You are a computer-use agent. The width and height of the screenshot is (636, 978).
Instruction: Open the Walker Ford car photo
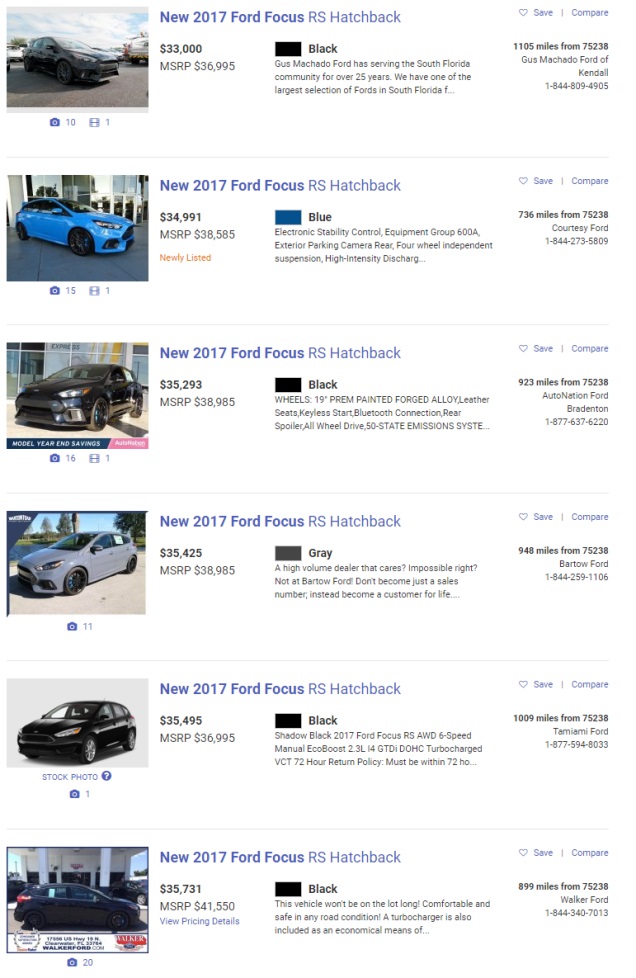(x=77, y=900)
